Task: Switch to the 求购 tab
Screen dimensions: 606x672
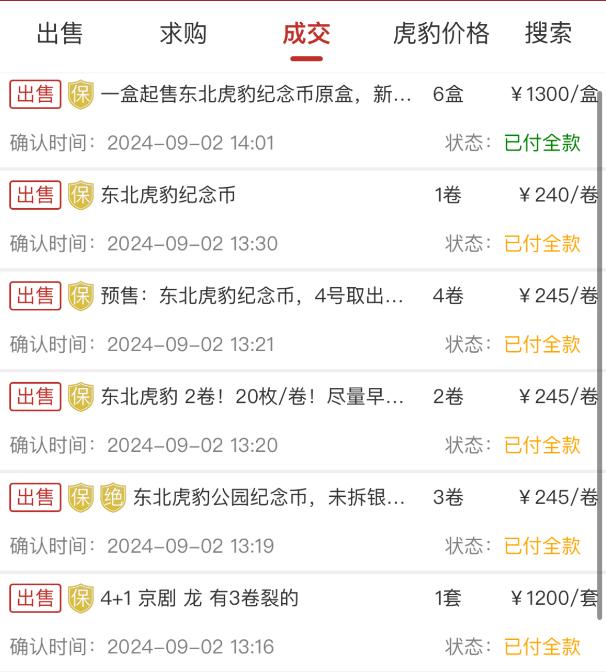Action: pyautogui.click(x=183, y=34)
